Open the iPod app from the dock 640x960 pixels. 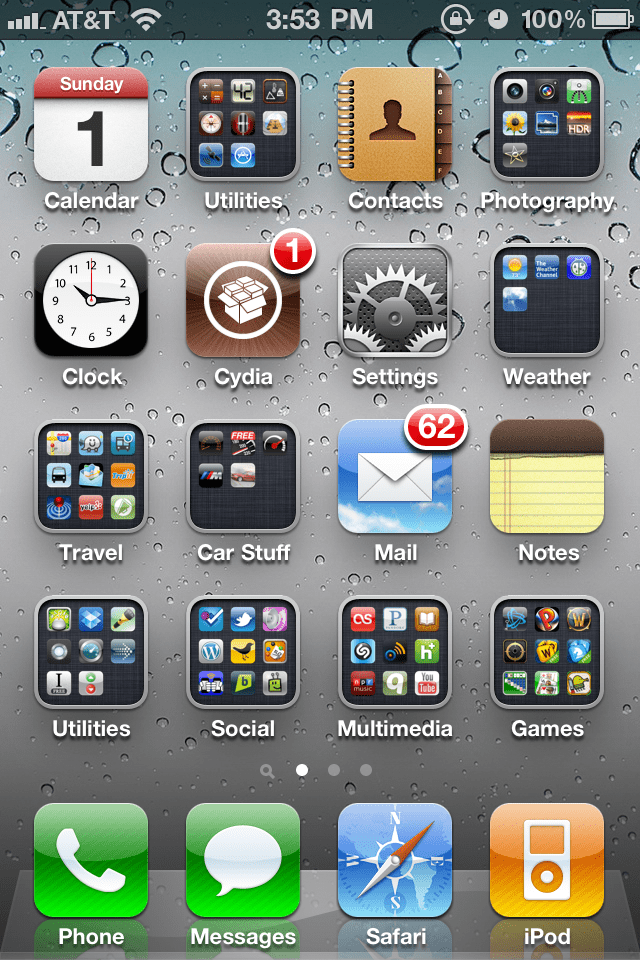[x=547, y=860]
